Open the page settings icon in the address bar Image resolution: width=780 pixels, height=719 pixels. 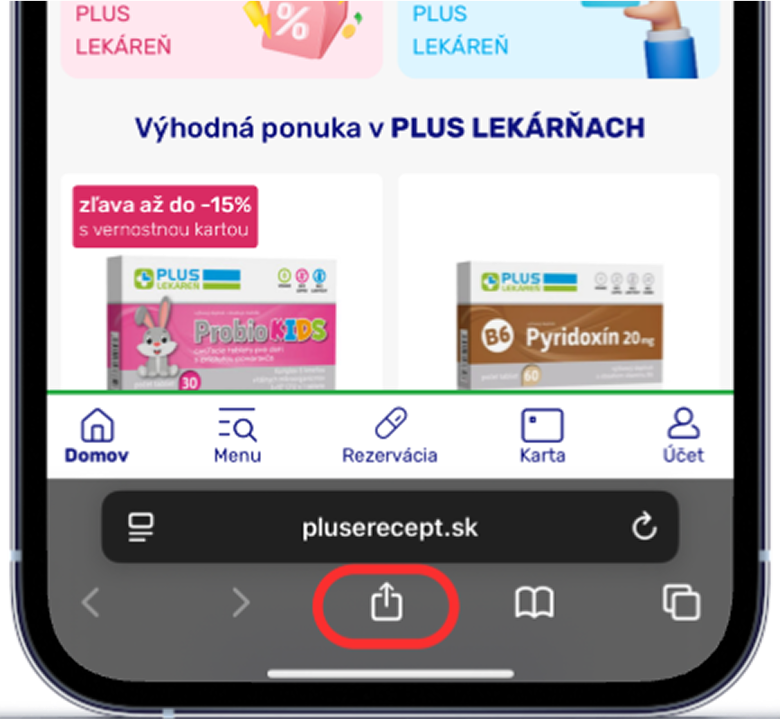pos(140,526)
